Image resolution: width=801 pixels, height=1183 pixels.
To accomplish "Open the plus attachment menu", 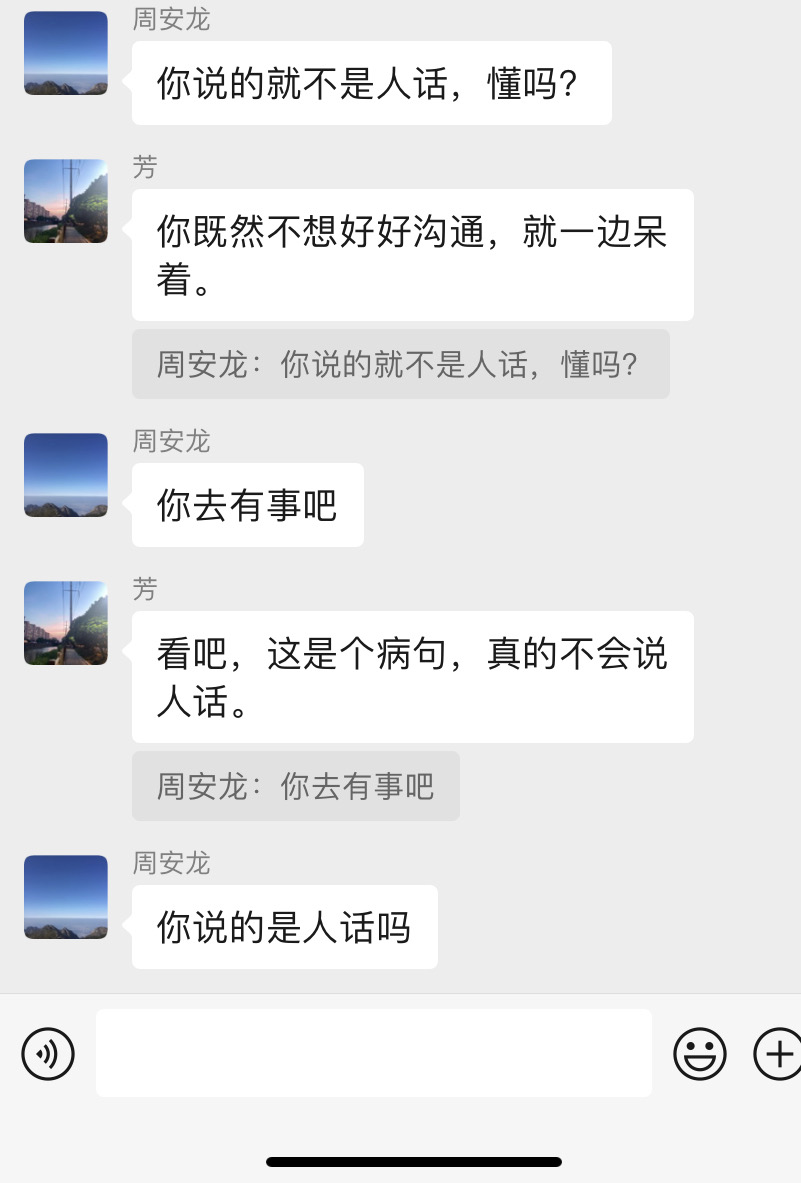I will (778, 1053).
